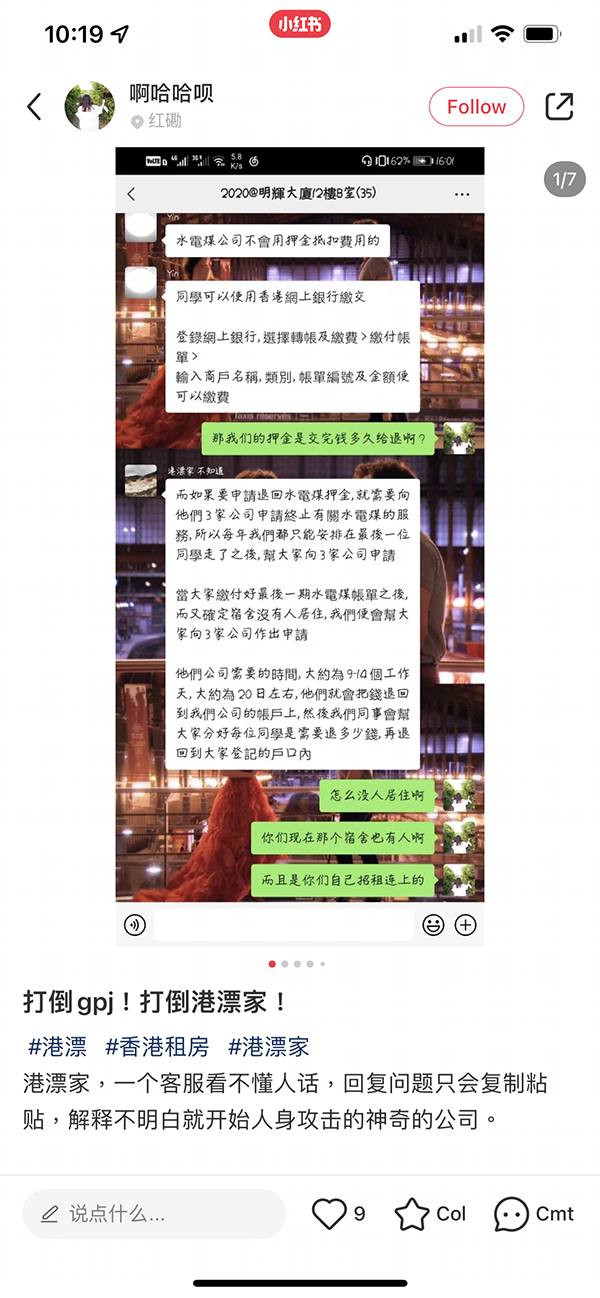The image size is (600, 1298).
Task: Open the comments section
Action: click(x=513, y=1214)
